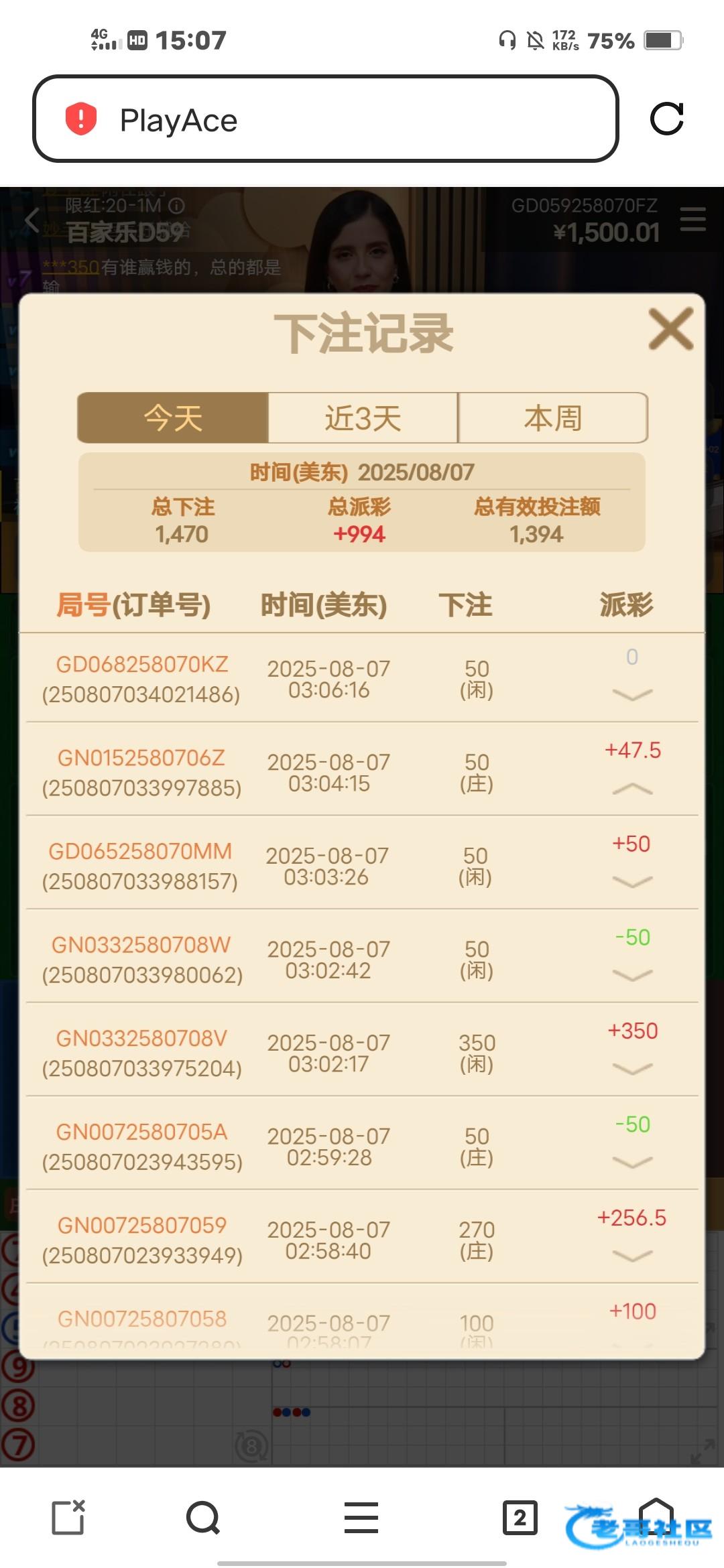724x1568 pixels.
Task: Expand details for order GN0332580708V
Action: [x=632, y=1069]
